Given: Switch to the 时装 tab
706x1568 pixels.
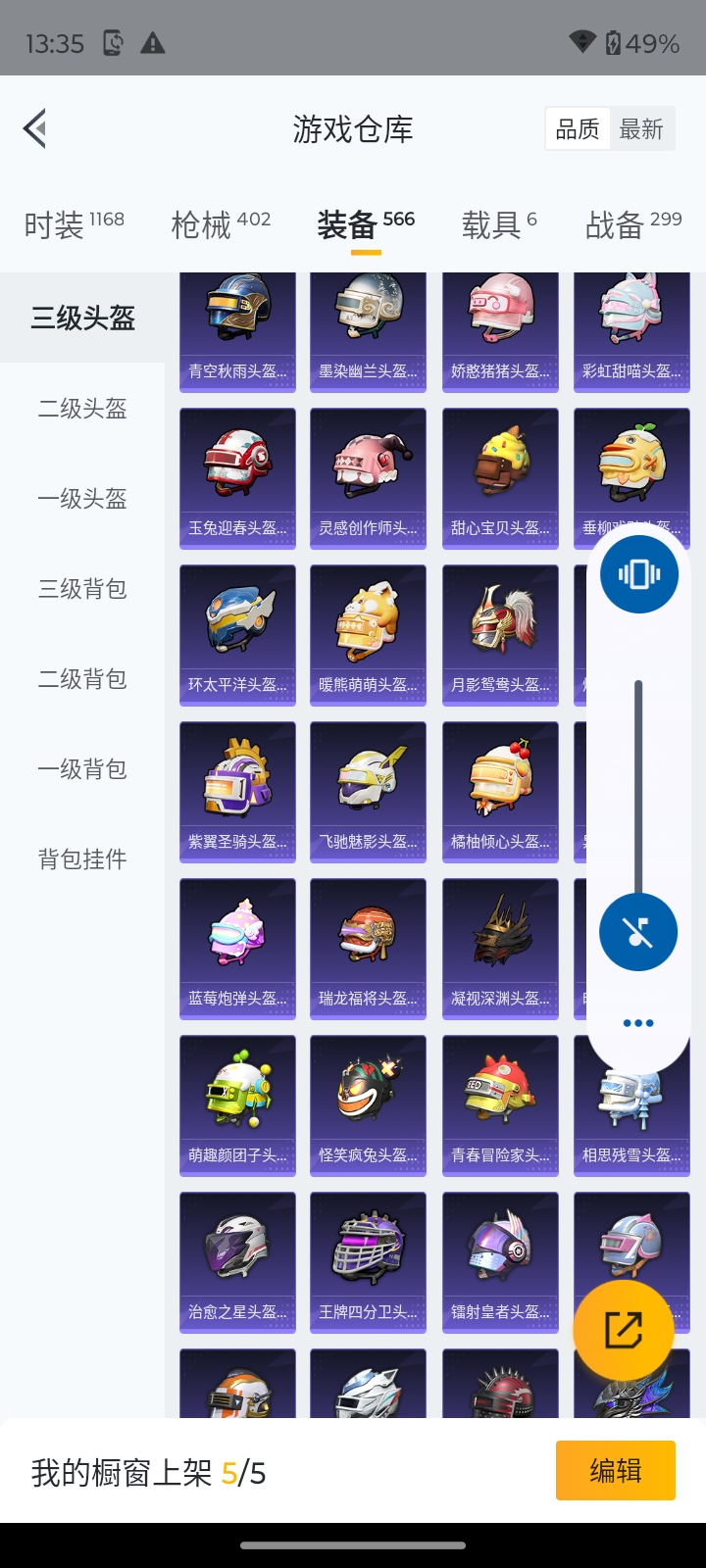Looking at the screenshot, I should (x=74, y=224).
